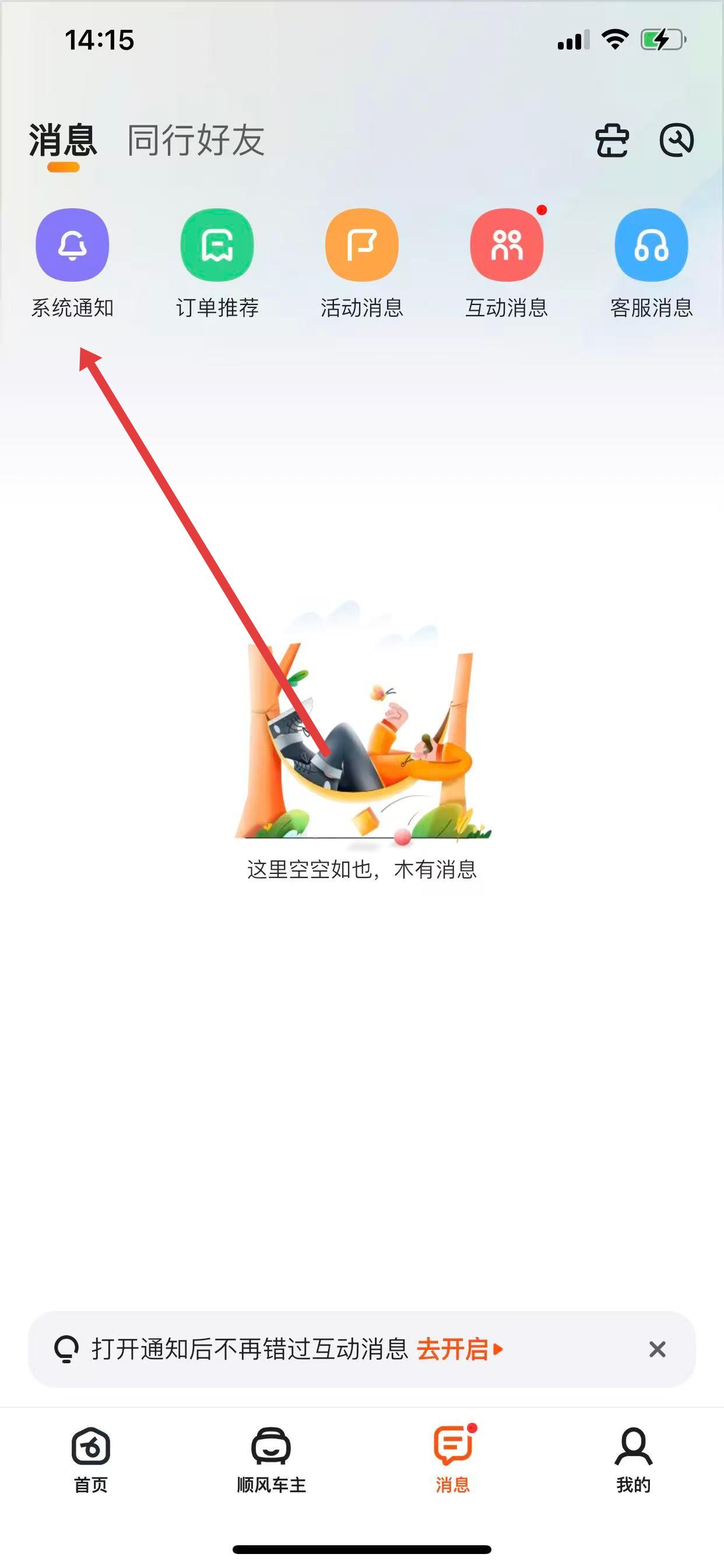This screenshot has width=724, height=1568.
Task: Open the message settings icon
Action: pyautogui.click(x=677, y=141)
